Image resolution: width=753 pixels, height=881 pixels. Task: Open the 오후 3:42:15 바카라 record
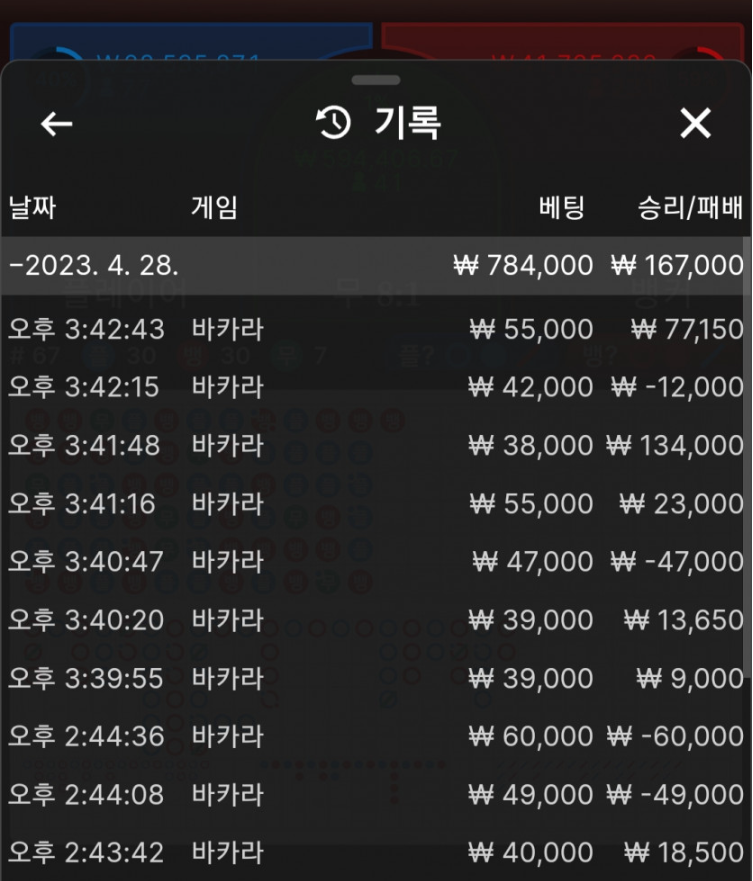376,387
